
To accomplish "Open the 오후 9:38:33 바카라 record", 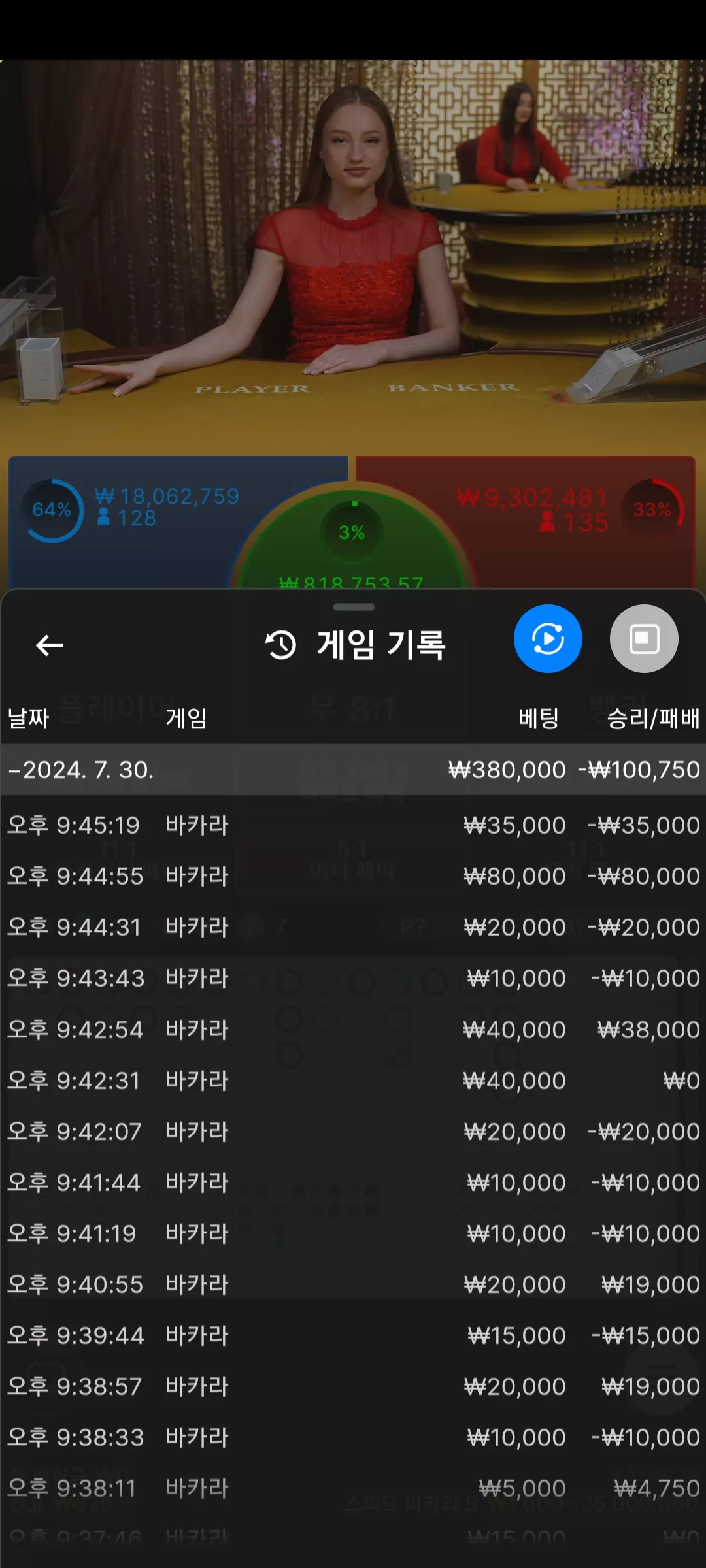I will [353, 1437].
